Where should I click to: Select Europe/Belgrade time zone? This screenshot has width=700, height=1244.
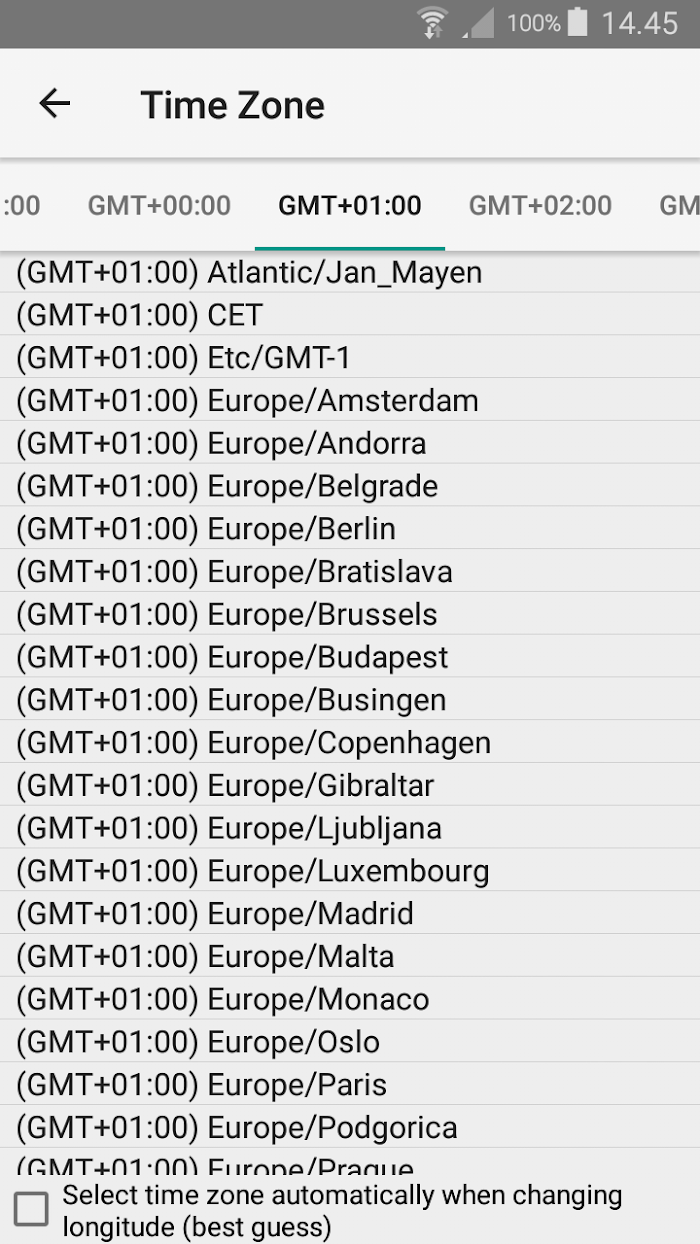tap(350, 486)
